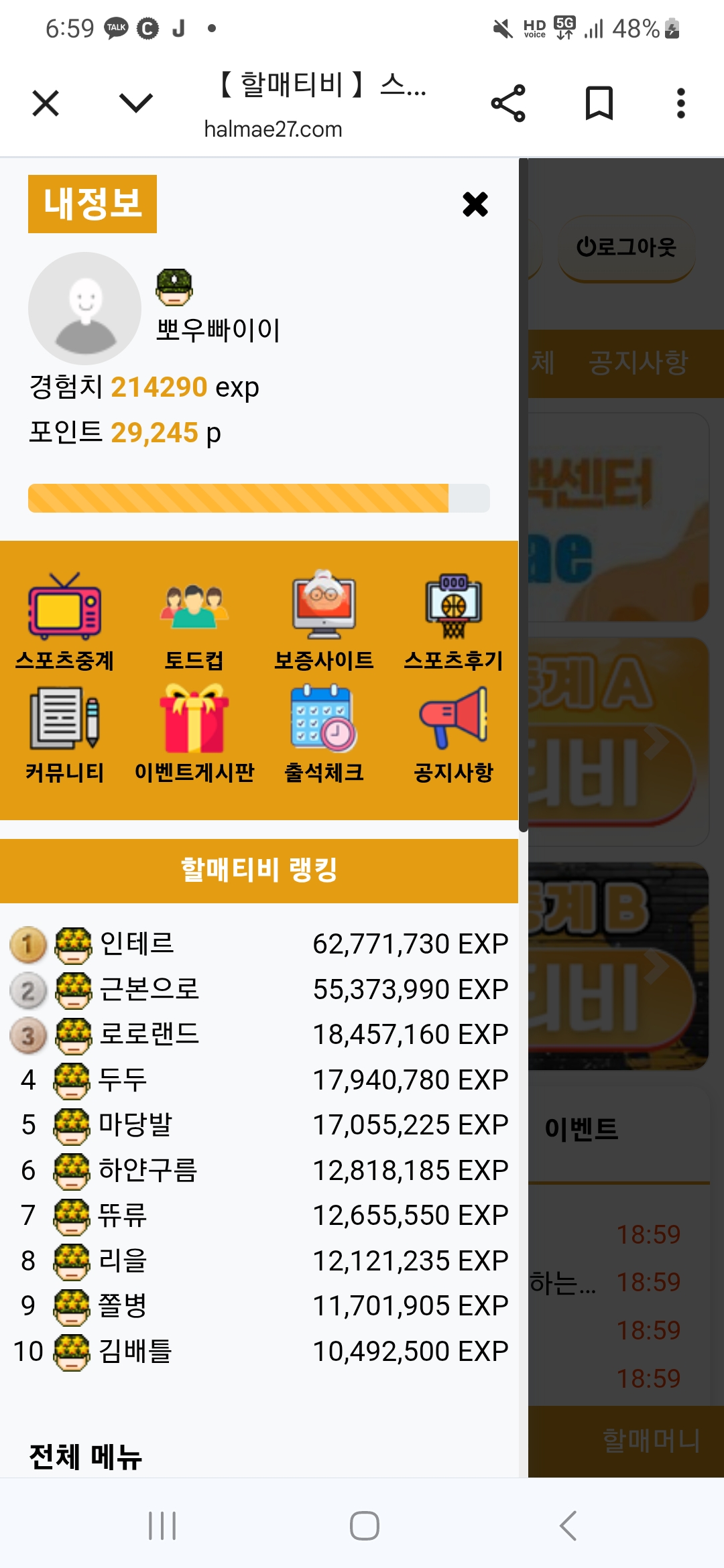The height and width of the screenshot is (1568, 724).
Task: Open 공지사항 from the icon grid
Action: 453,734
